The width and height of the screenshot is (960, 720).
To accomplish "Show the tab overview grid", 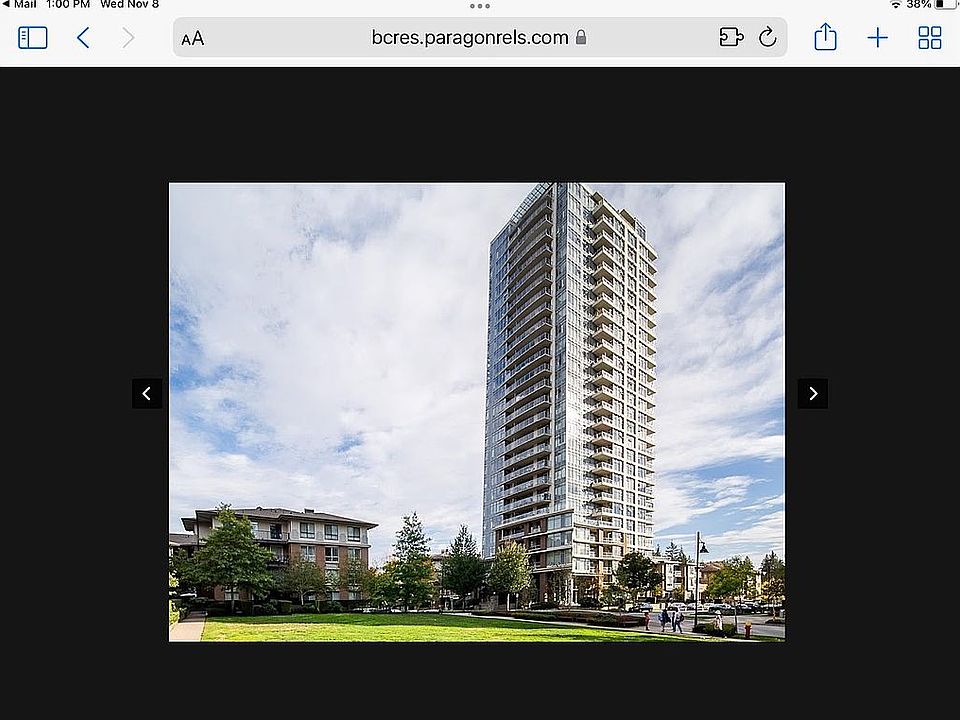I will click(930, 38).
